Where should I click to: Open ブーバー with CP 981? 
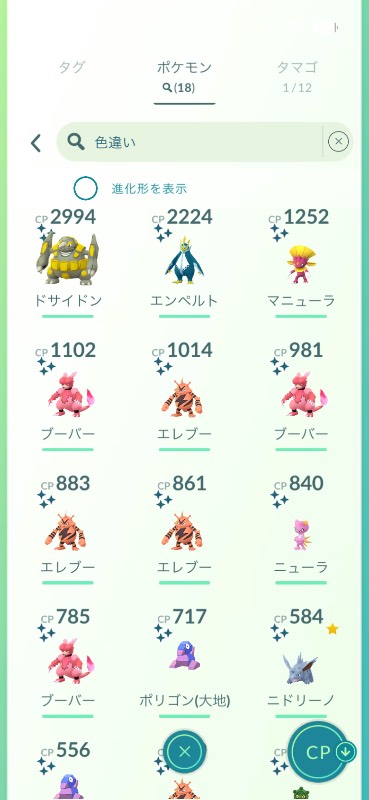[x=301, y=396]
